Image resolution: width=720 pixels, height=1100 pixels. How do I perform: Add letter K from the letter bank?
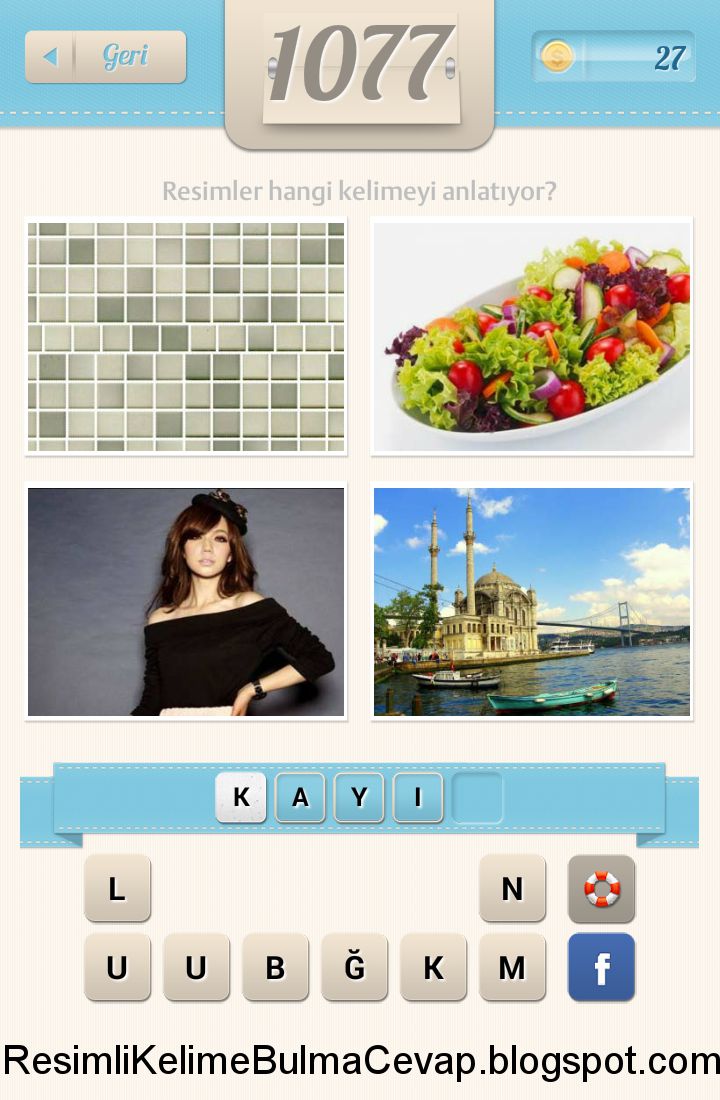(x=433, y=967)
